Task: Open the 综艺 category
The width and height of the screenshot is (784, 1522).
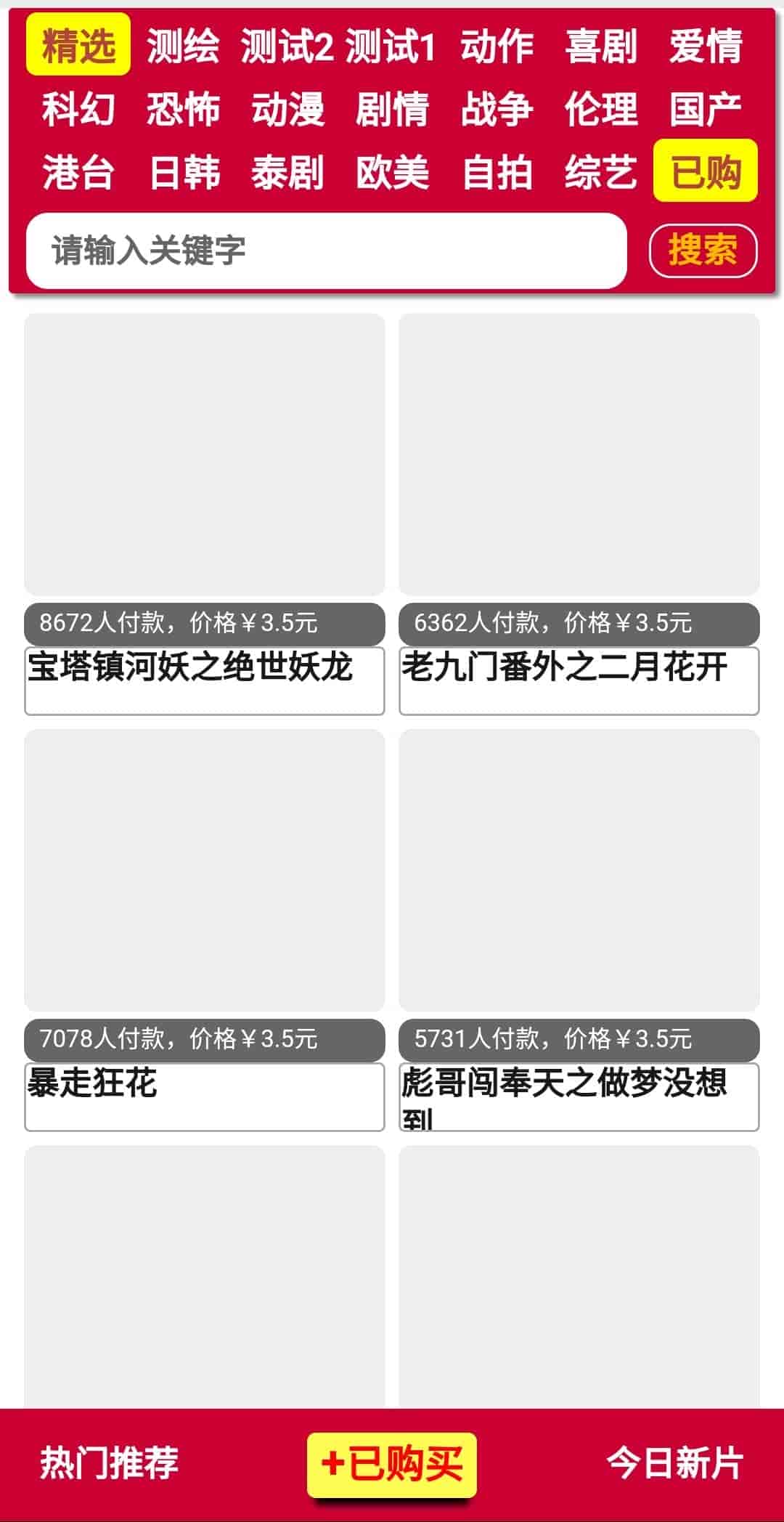Action: 601,172
